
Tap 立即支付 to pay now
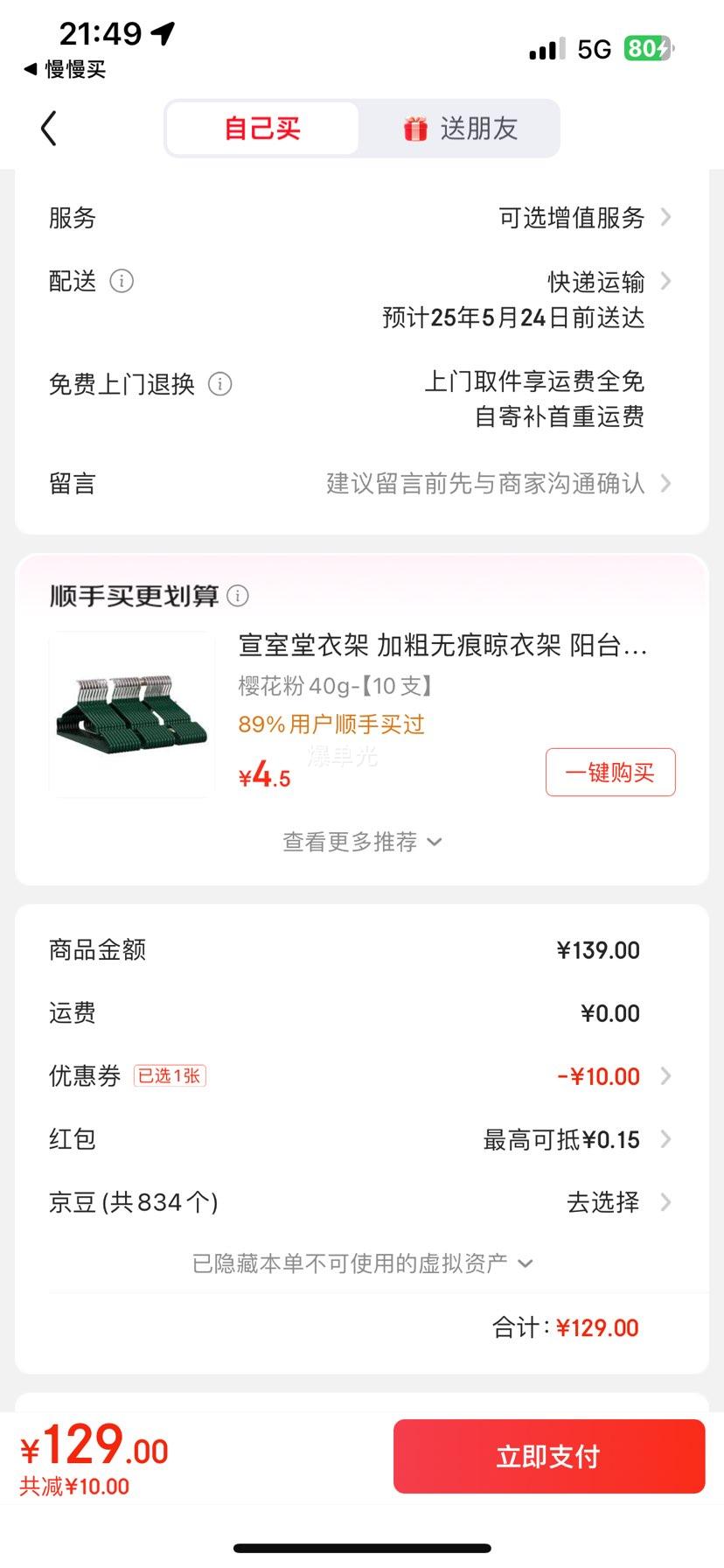[x=548, y=1456]
